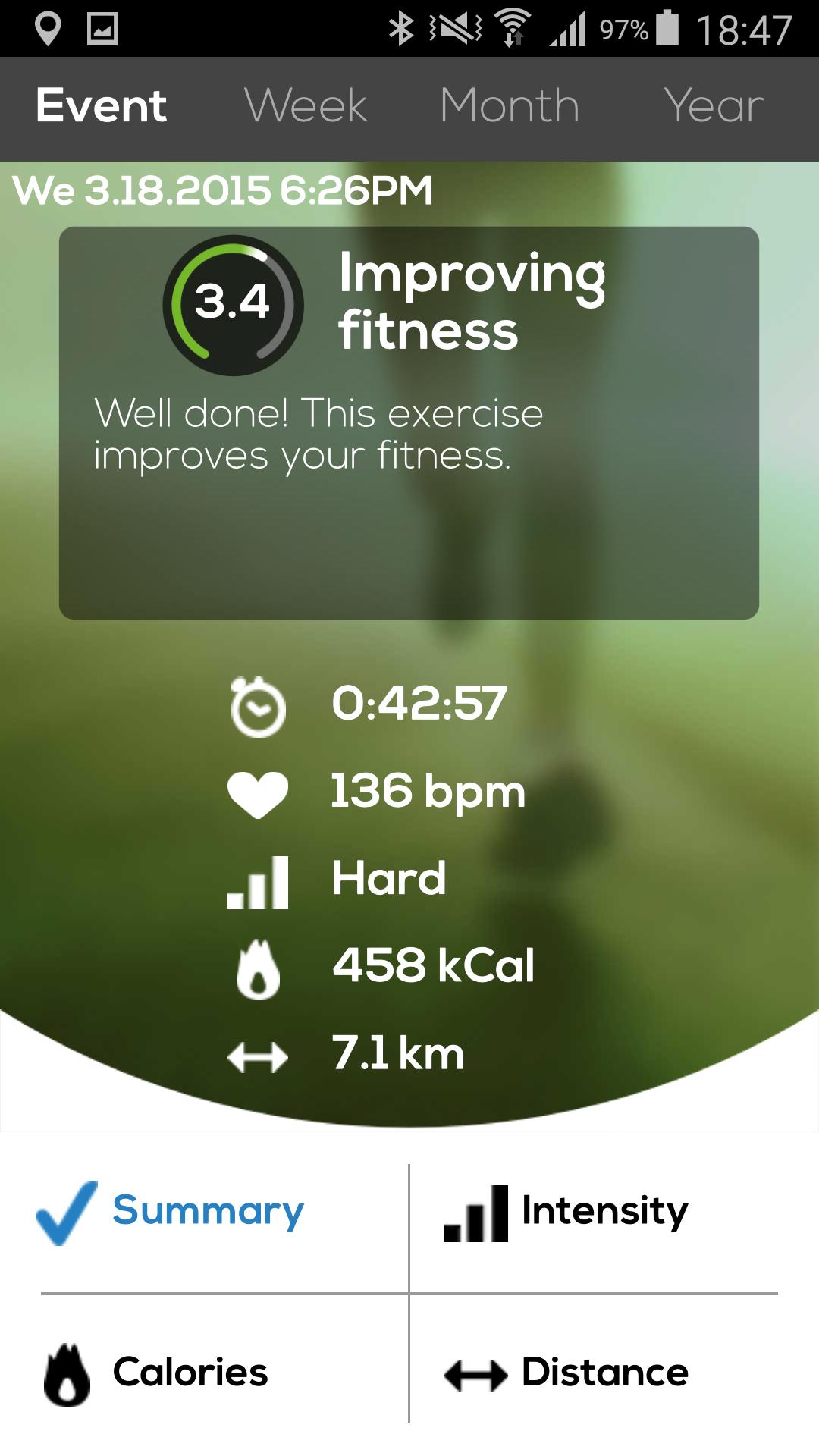
Task: Switch to the Month tab
Action: 510,105
